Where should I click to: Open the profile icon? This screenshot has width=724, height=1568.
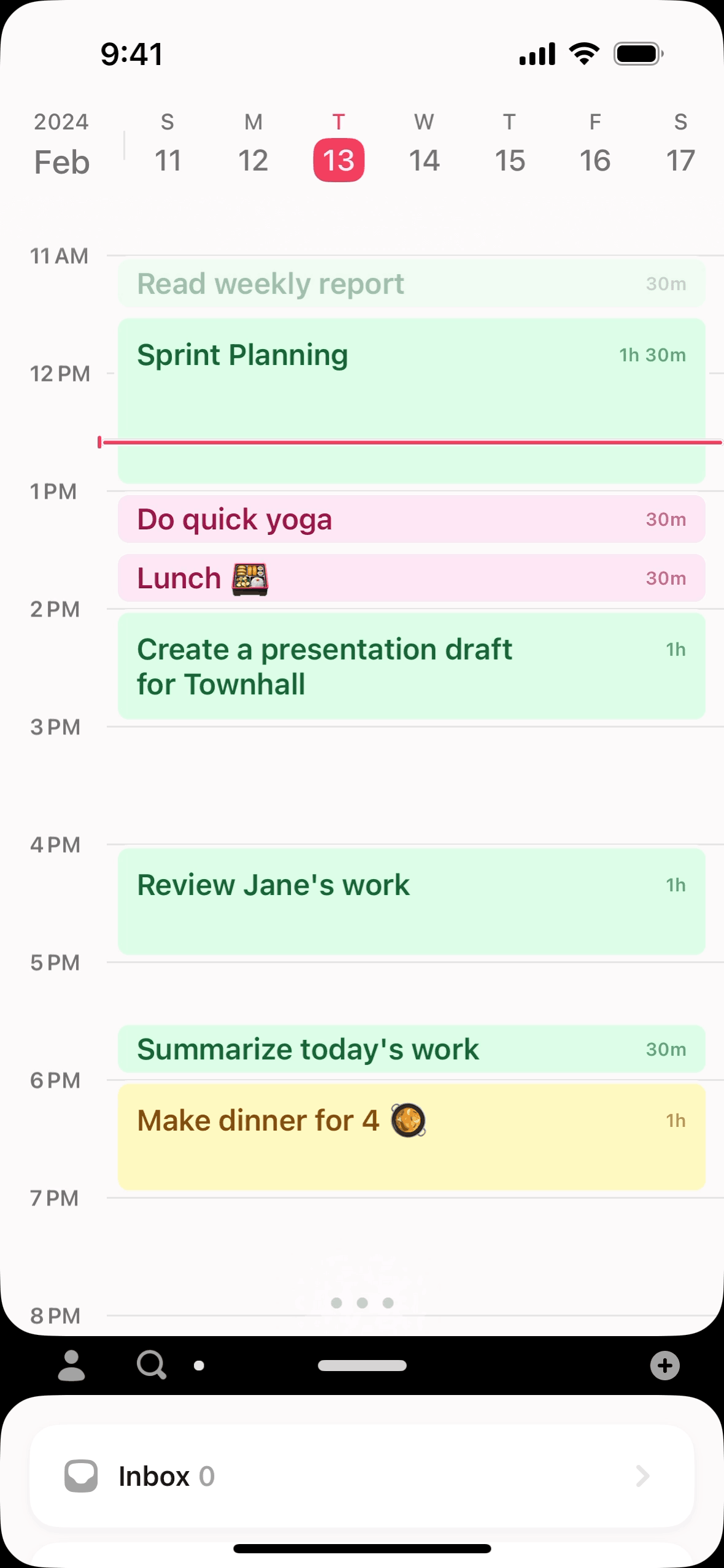(71, 1365)
